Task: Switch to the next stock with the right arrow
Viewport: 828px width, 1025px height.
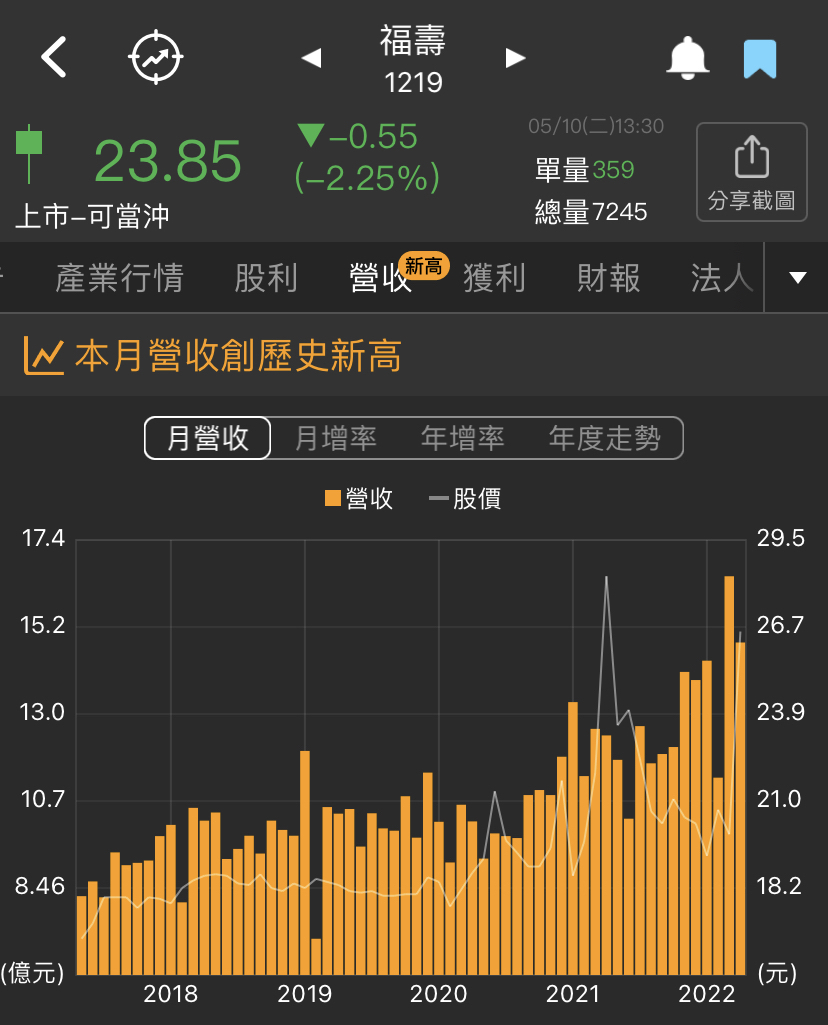Action: (x=515, y=58)
